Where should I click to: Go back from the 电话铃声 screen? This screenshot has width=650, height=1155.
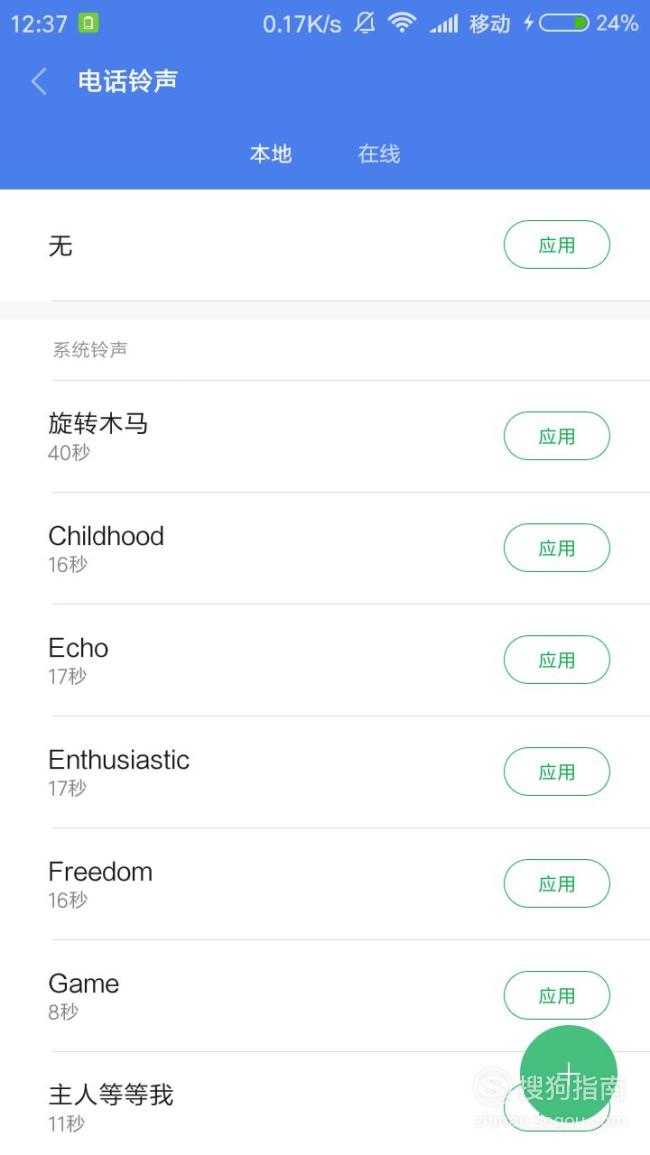tap(39, 81)
